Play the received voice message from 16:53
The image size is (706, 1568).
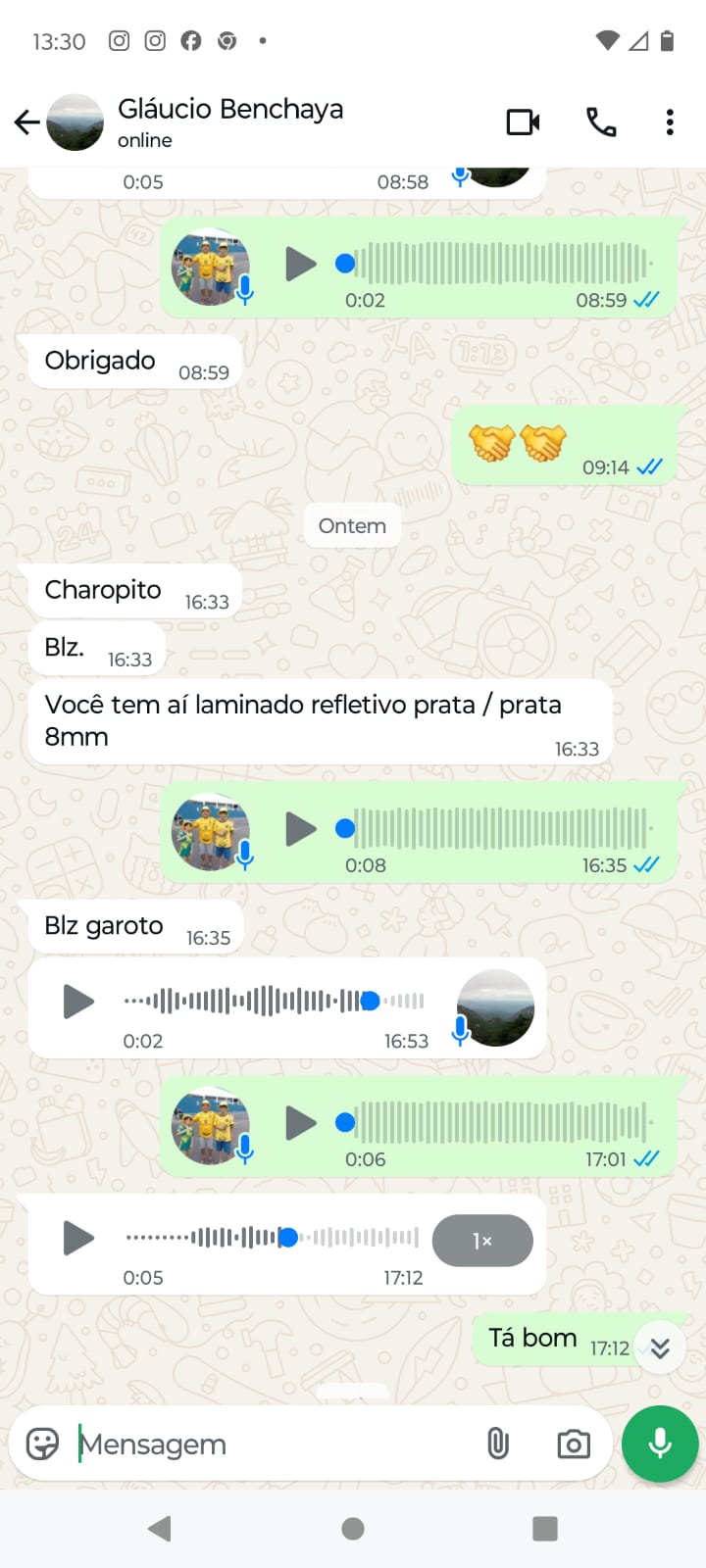pyautogui.click(x=78, y=1002)
